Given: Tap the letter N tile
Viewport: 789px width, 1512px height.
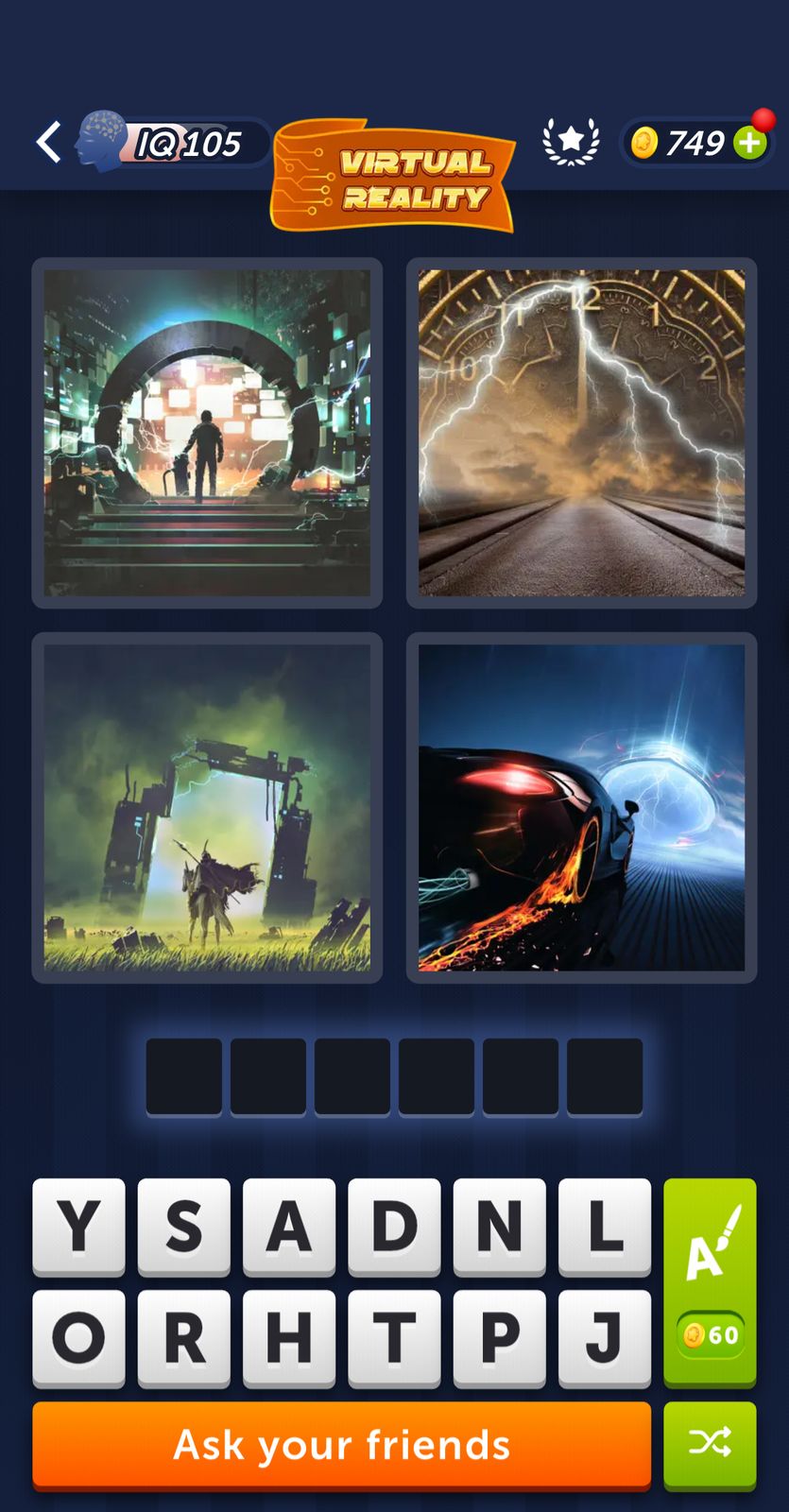Looking at the screenshot, I should (x=499, y=1226).
